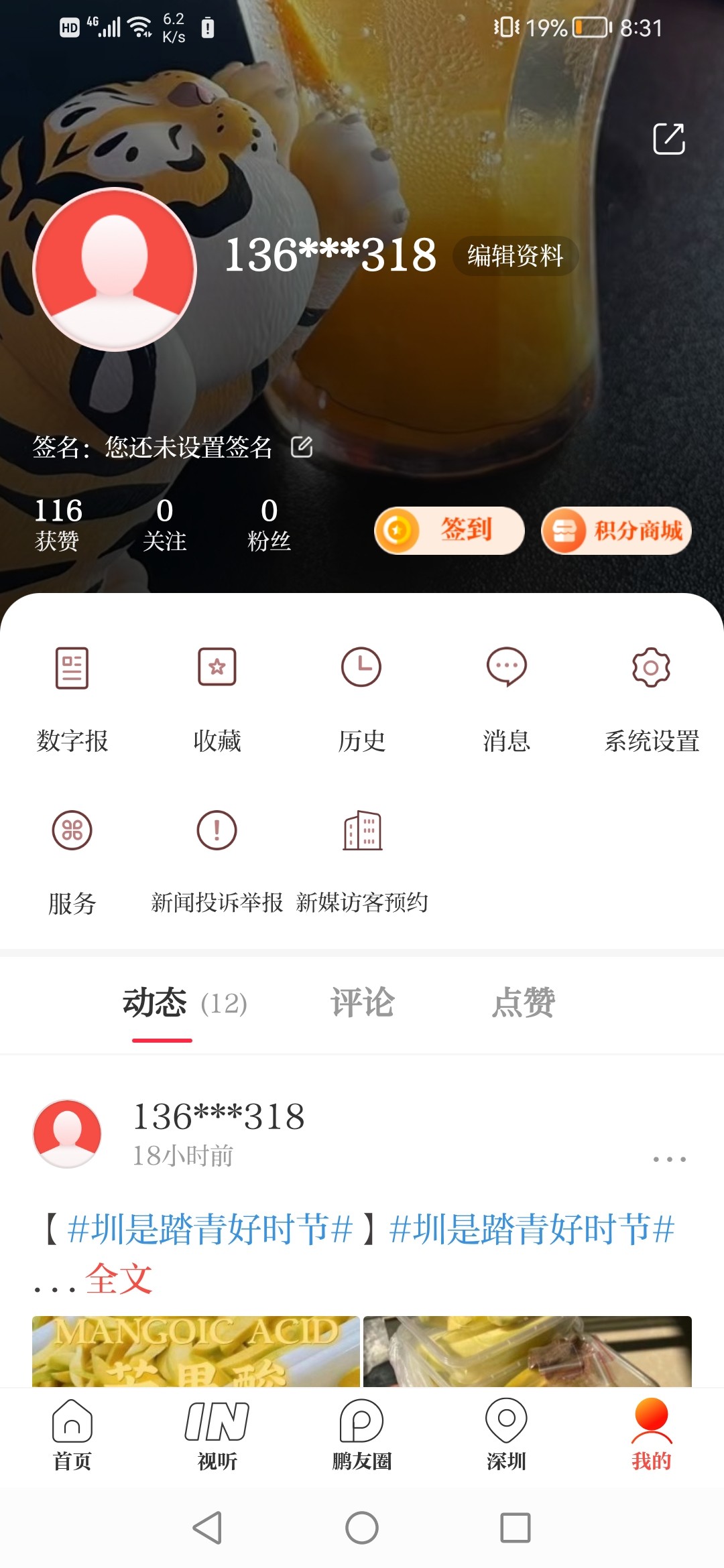
Task: Open 新媒访客预约 visitor appointment
Action: [x=362, y=861]
